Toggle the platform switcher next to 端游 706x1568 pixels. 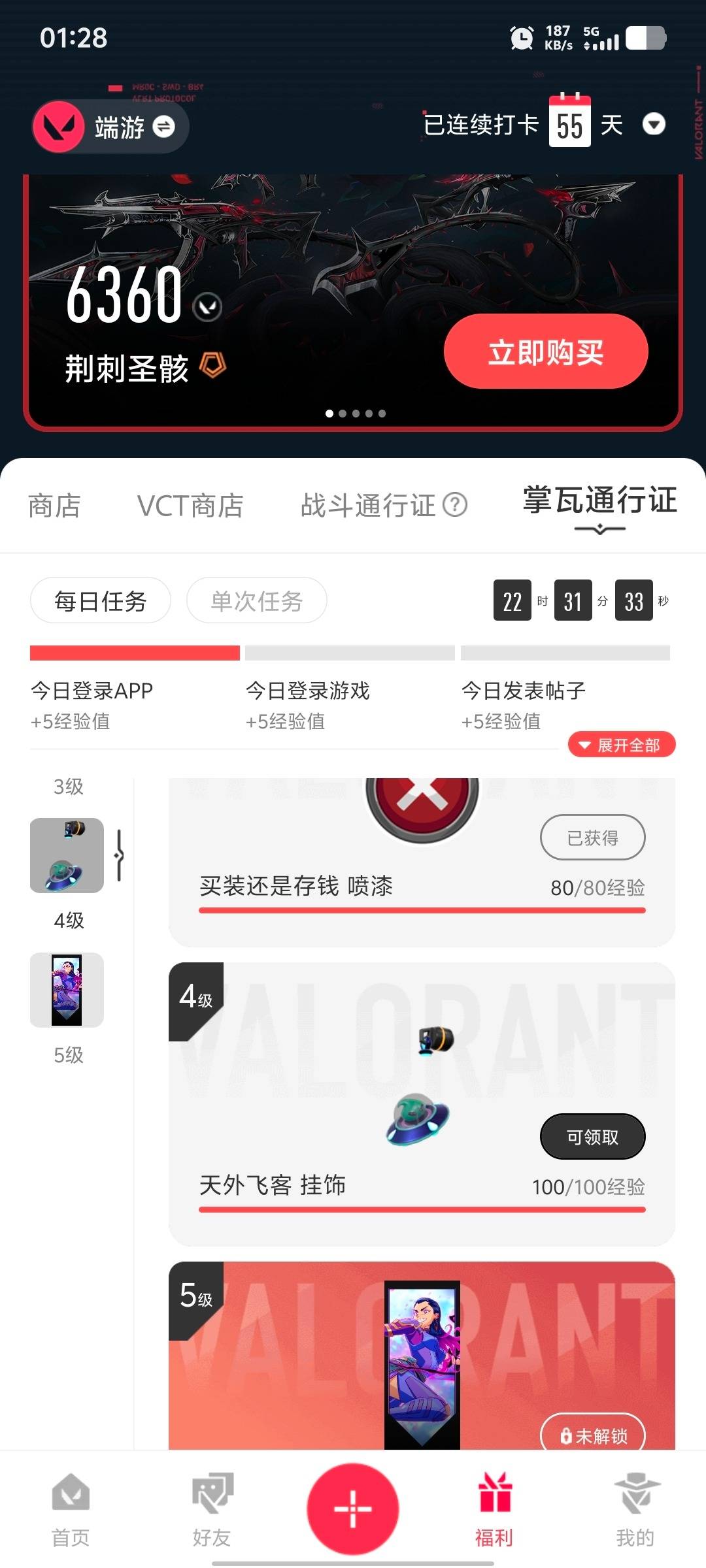point(165,126)
